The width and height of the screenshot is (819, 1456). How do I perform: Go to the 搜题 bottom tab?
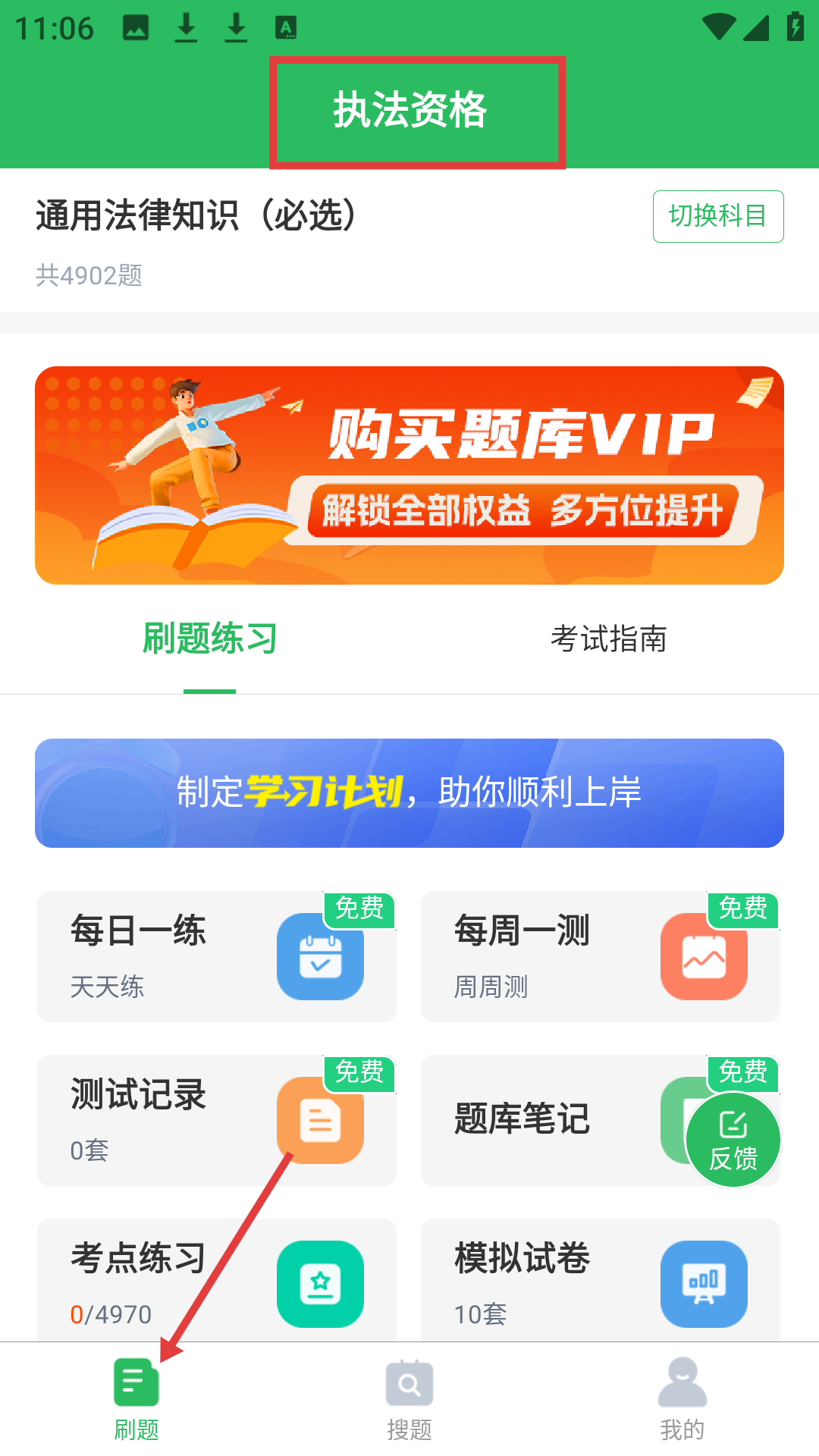click(x=409, y=1398)
